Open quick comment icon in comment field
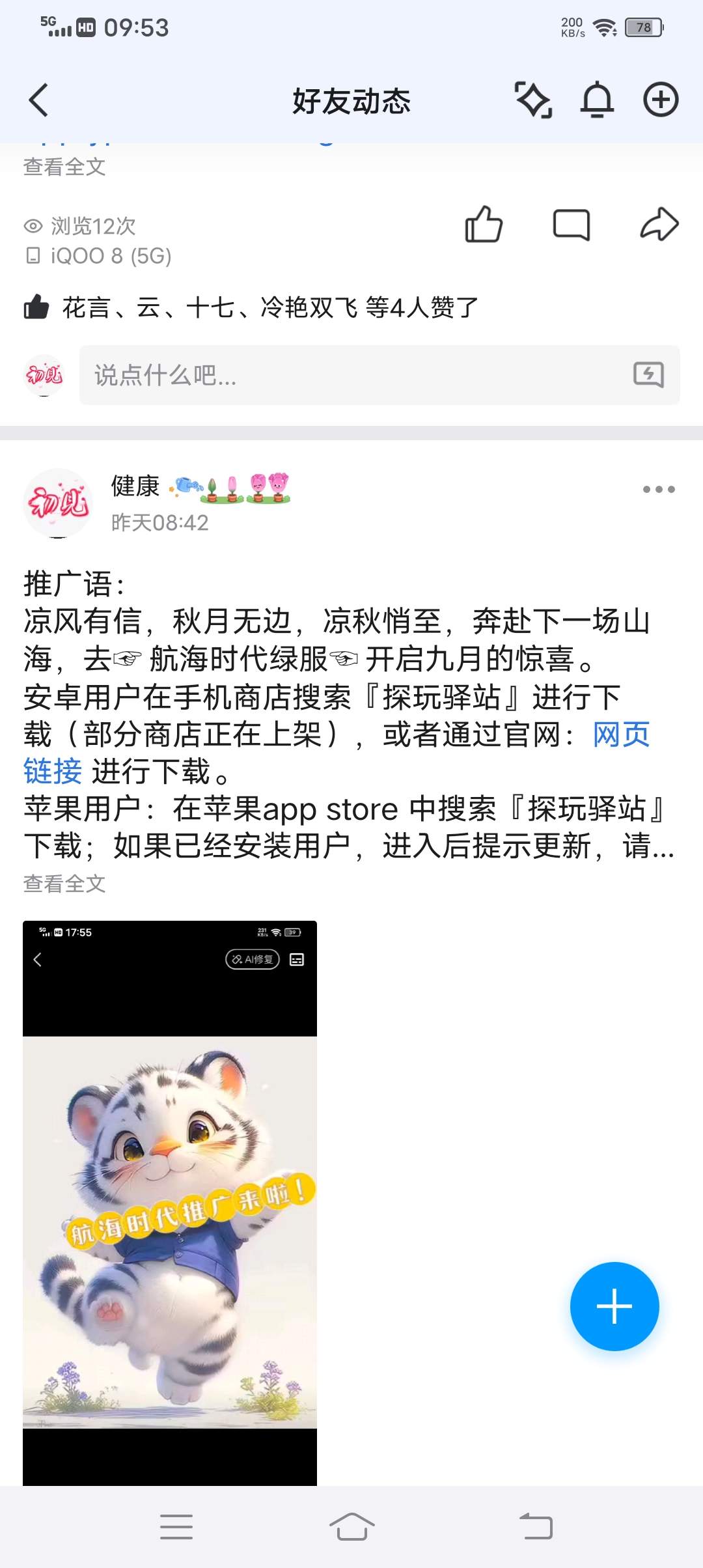This screenshot has height=1568, width=703. coord(648,375)
